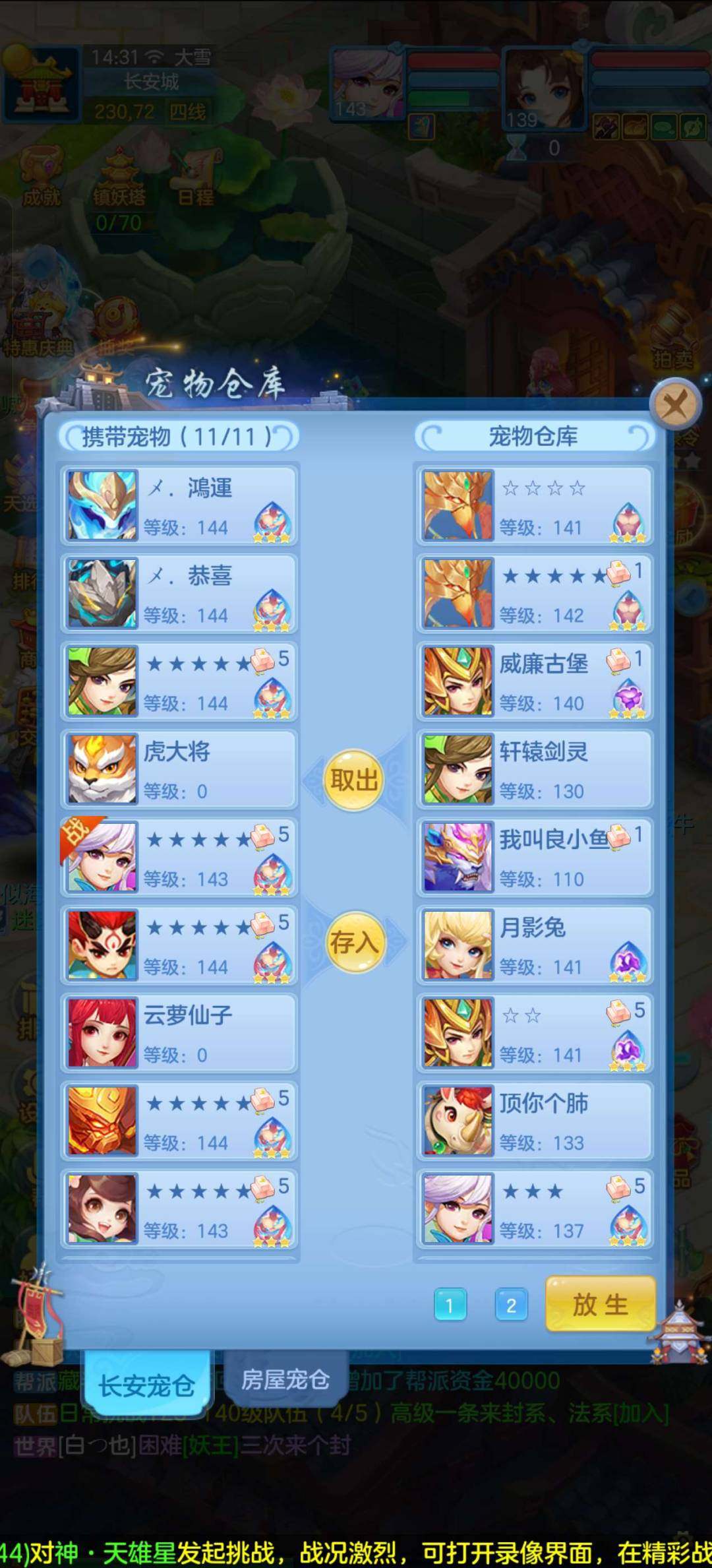Click the weapon icon beside teammate 139
This screenshot has width=712, height=1568.
607,127
